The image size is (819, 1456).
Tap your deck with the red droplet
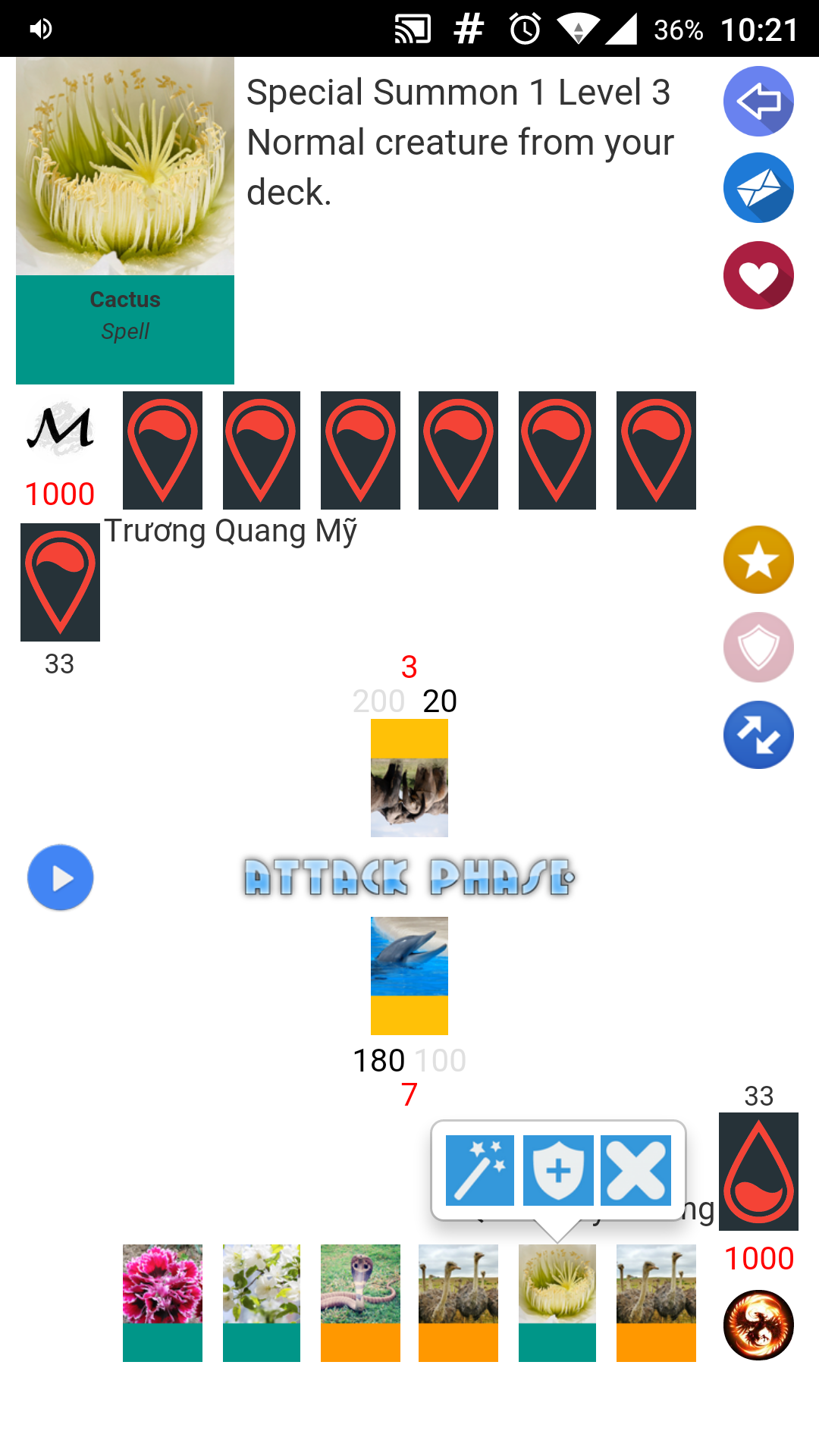pyautogui.click(x=758, y=1171)
